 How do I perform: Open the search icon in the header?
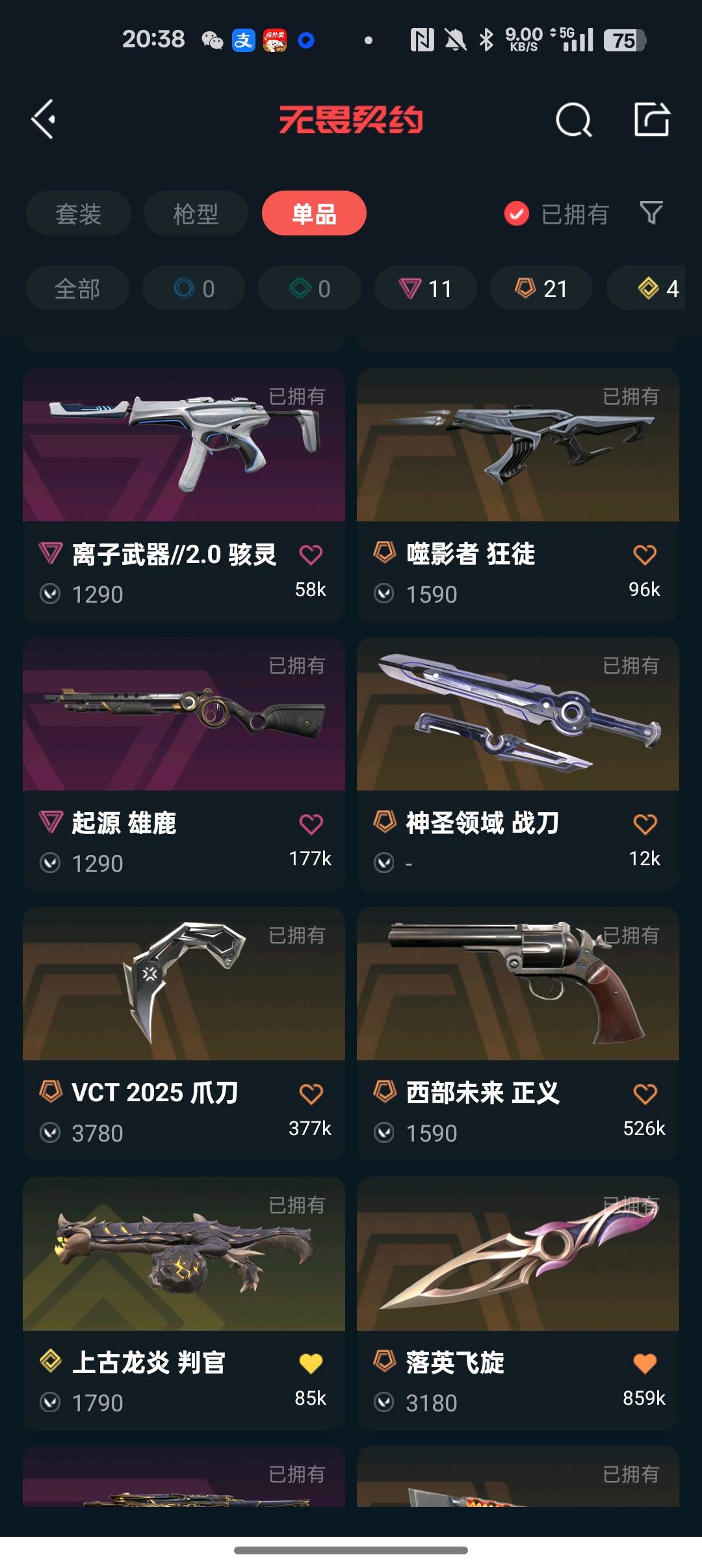tap(573, 120)
